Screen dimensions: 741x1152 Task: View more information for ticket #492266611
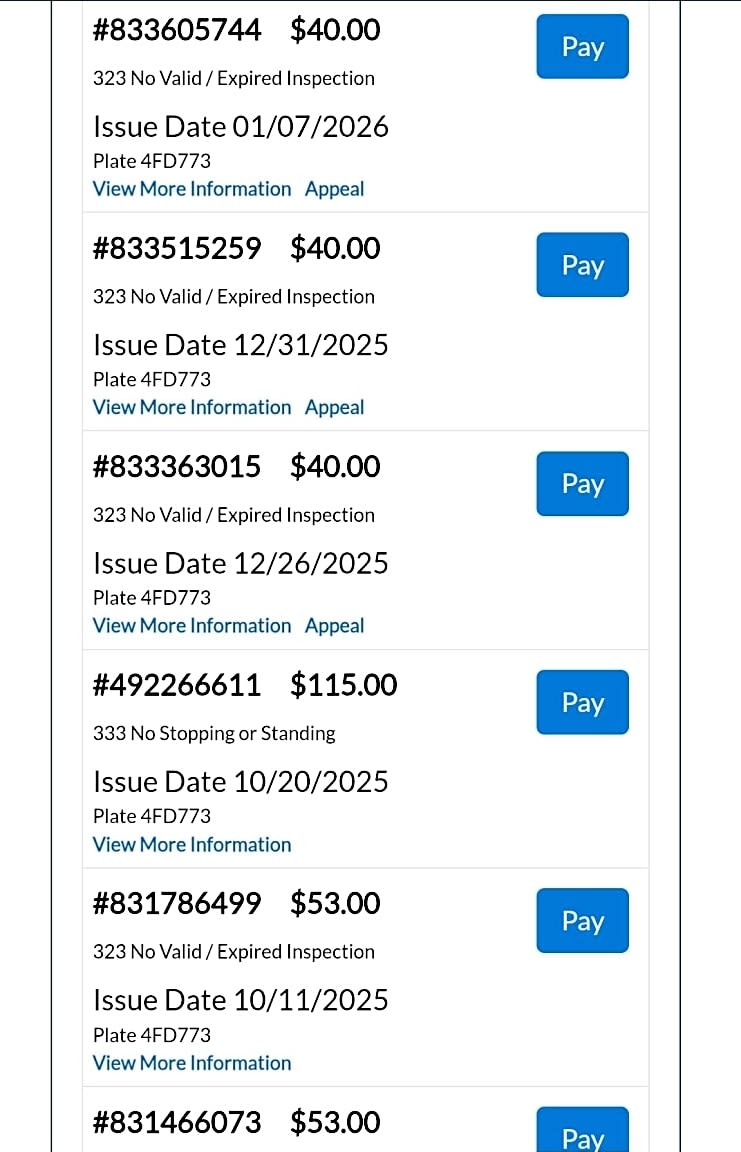[x=192, y=845]
